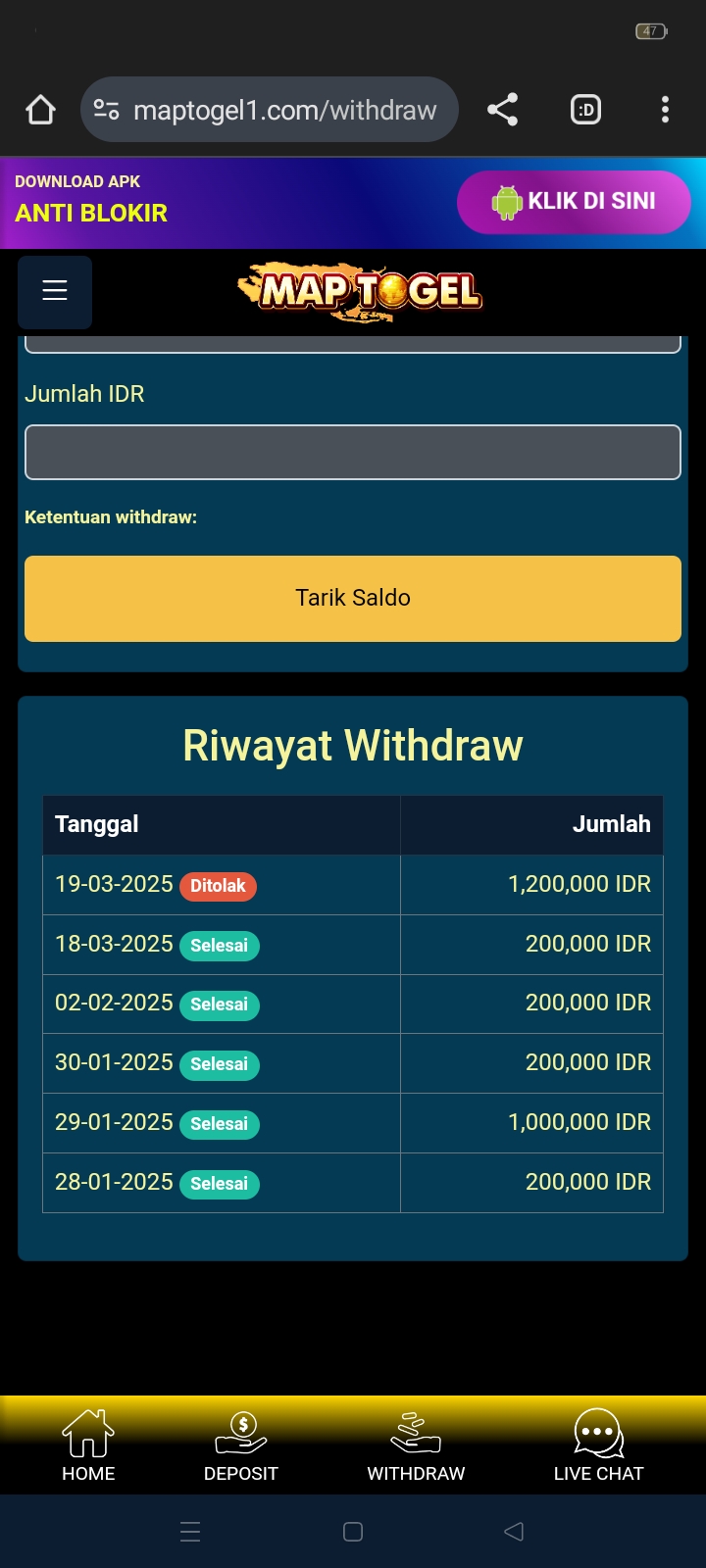Open the browser overflow menu
This screenshot has width=706, height=1568.
tap(665, 110)
